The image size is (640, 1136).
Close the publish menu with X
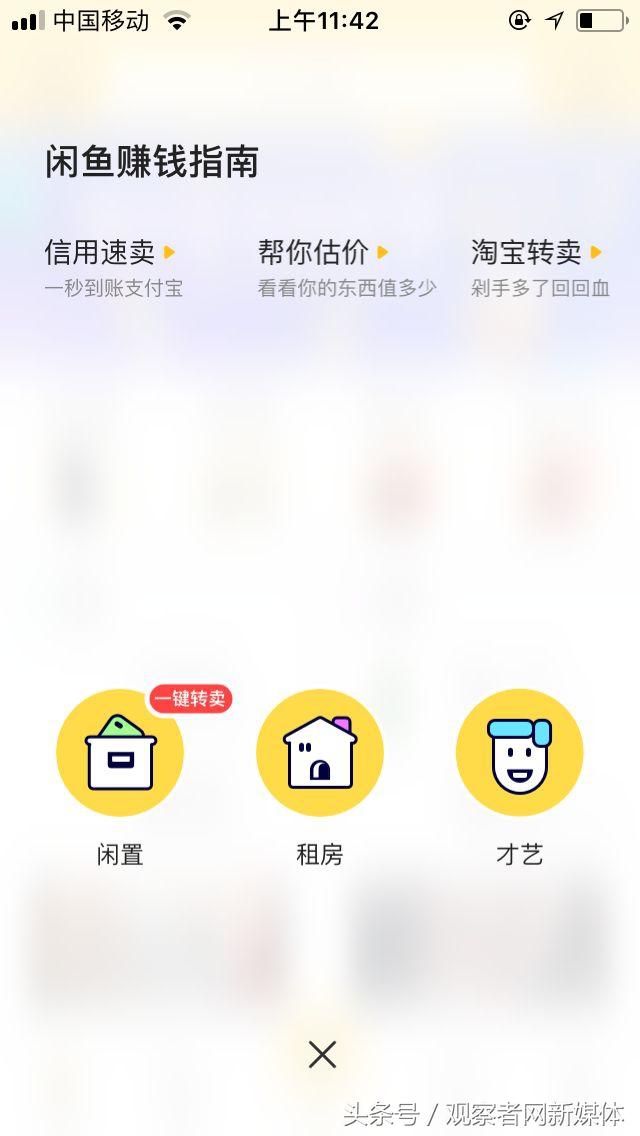(322, 1054)
